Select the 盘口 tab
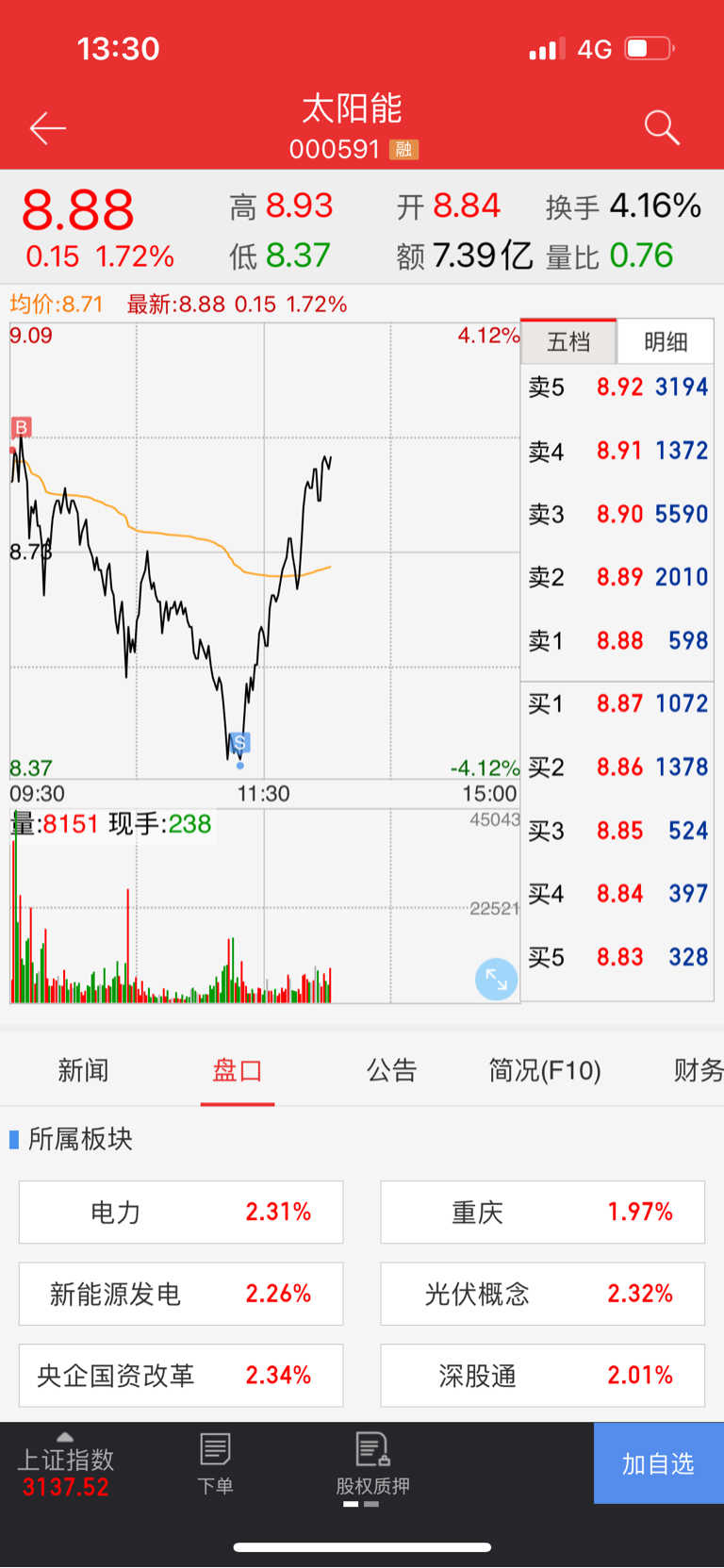Viewport: 724px width, 1568px height. [x=238, y=1070]
